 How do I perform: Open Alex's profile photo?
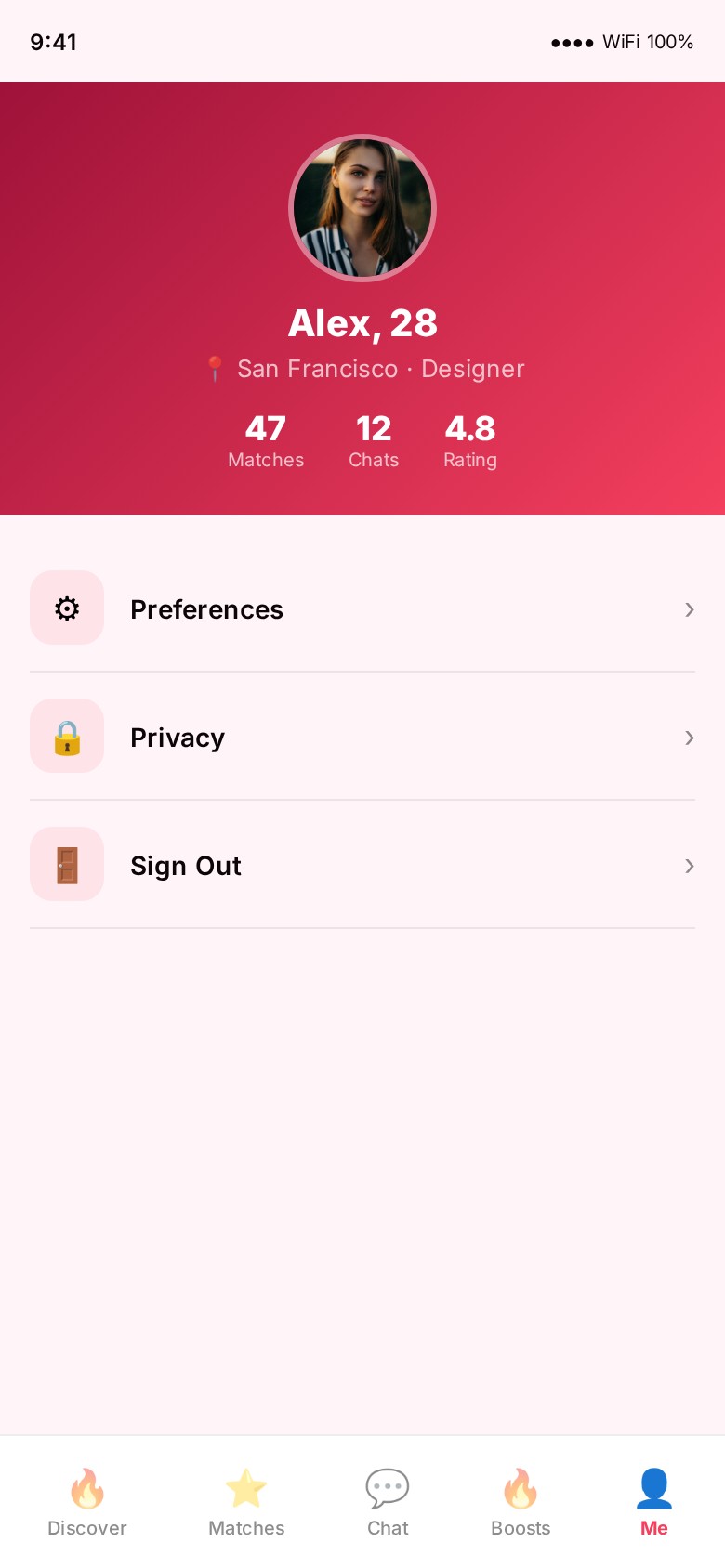[362, 207]
